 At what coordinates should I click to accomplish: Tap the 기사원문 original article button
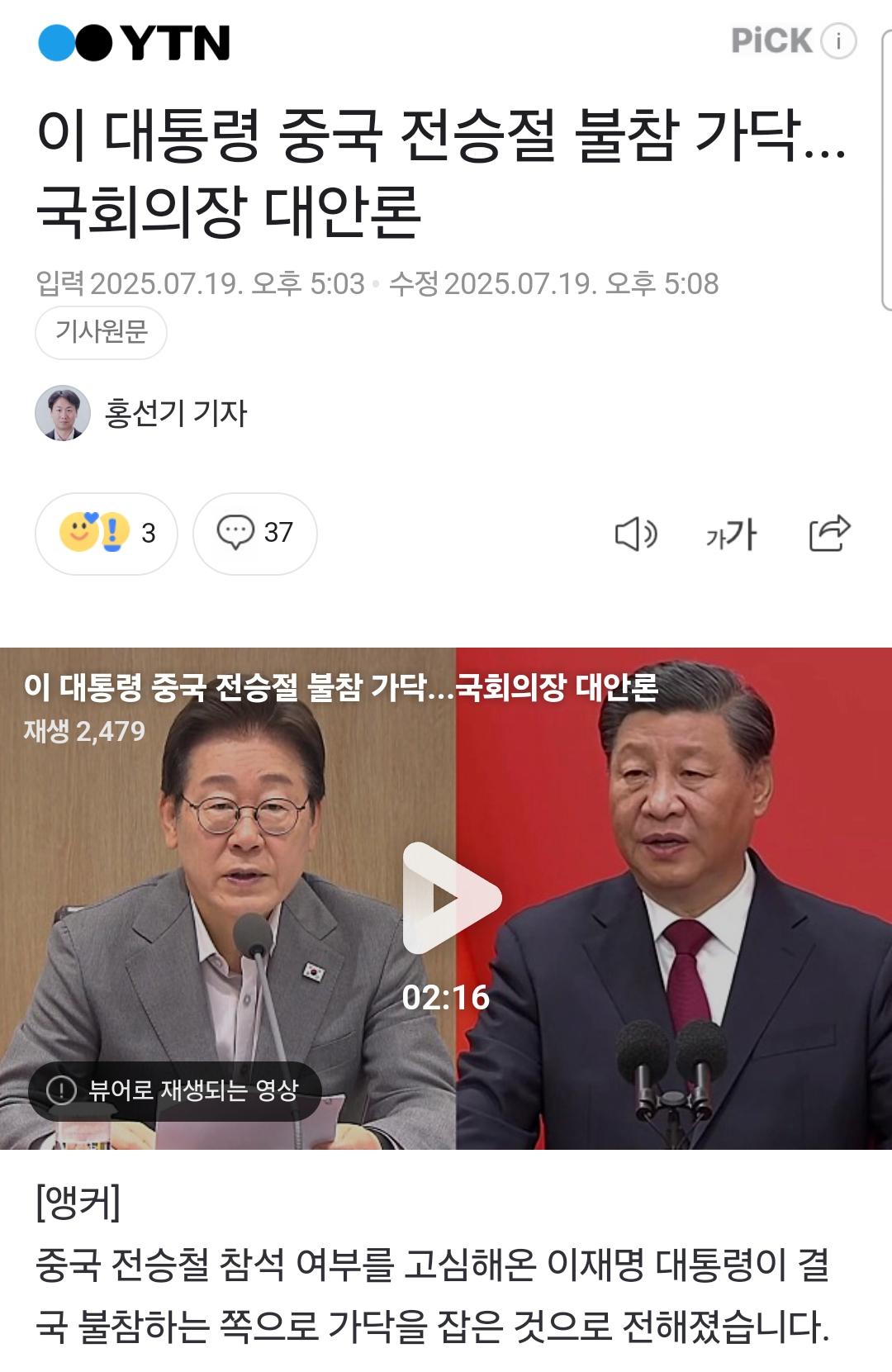(x=101, y=332)
